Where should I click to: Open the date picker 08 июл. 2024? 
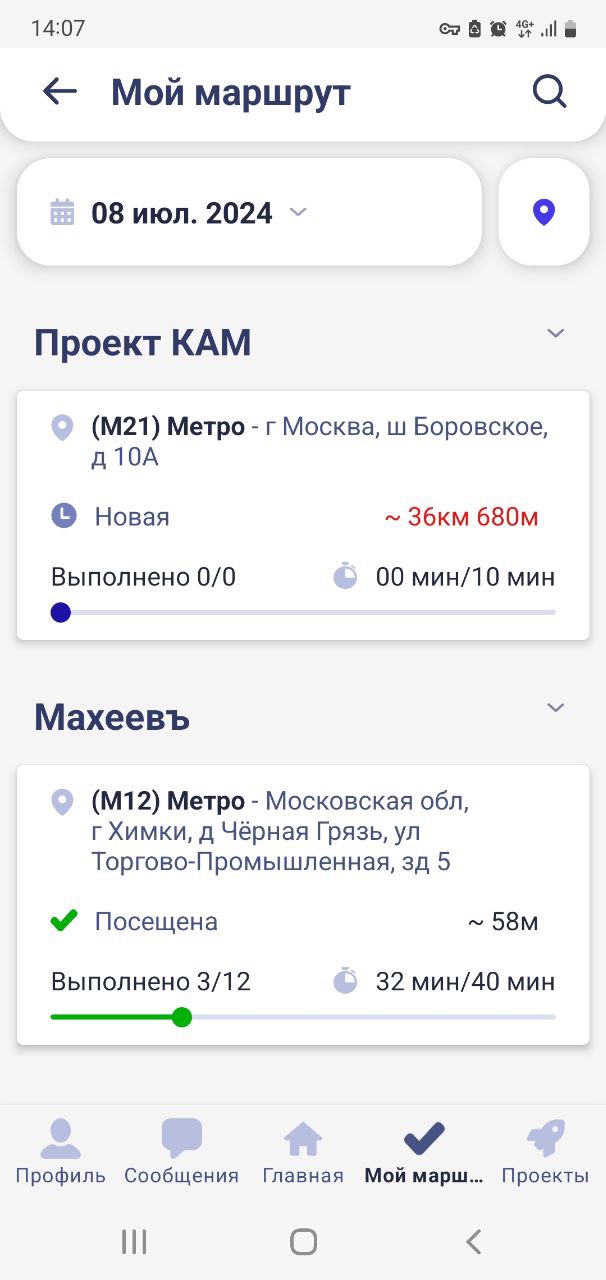click(250, 212)
